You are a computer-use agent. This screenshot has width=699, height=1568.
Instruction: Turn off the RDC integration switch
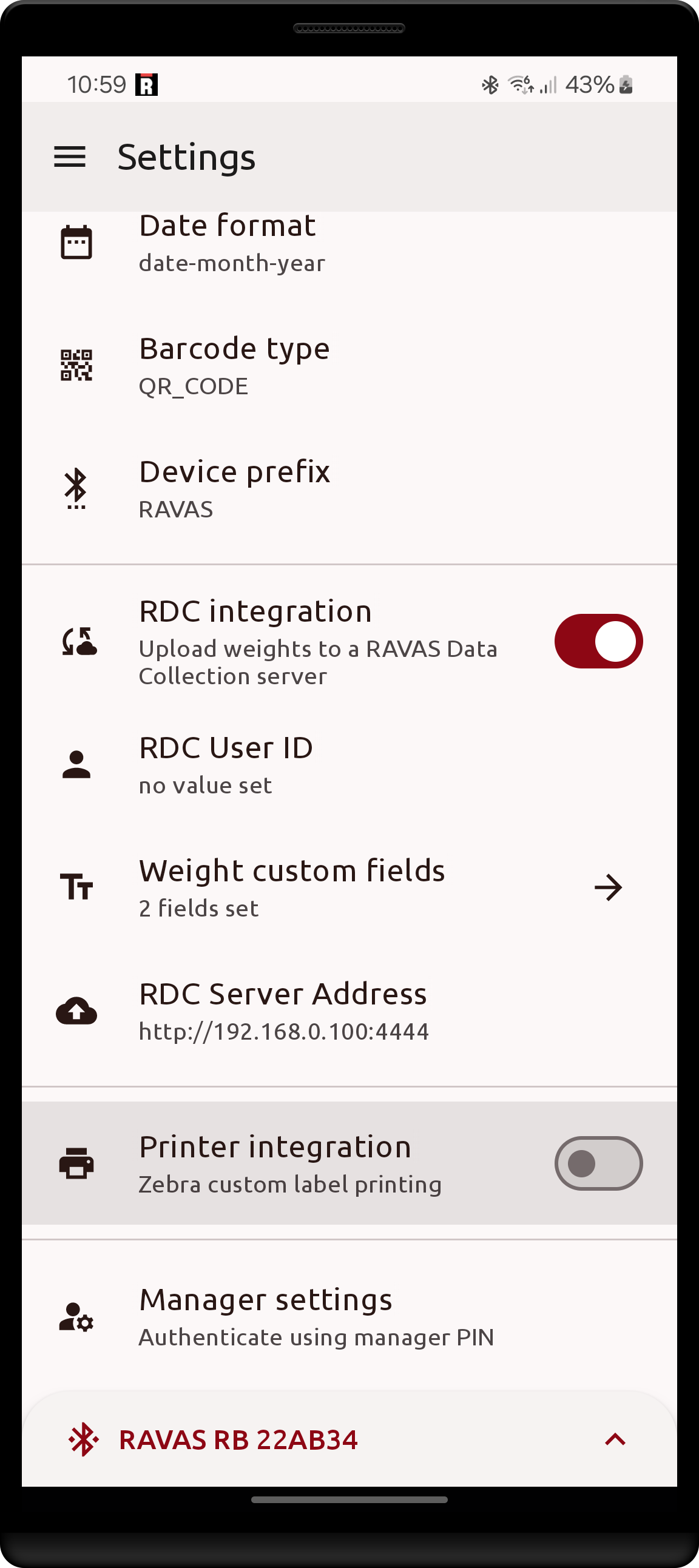598,641
